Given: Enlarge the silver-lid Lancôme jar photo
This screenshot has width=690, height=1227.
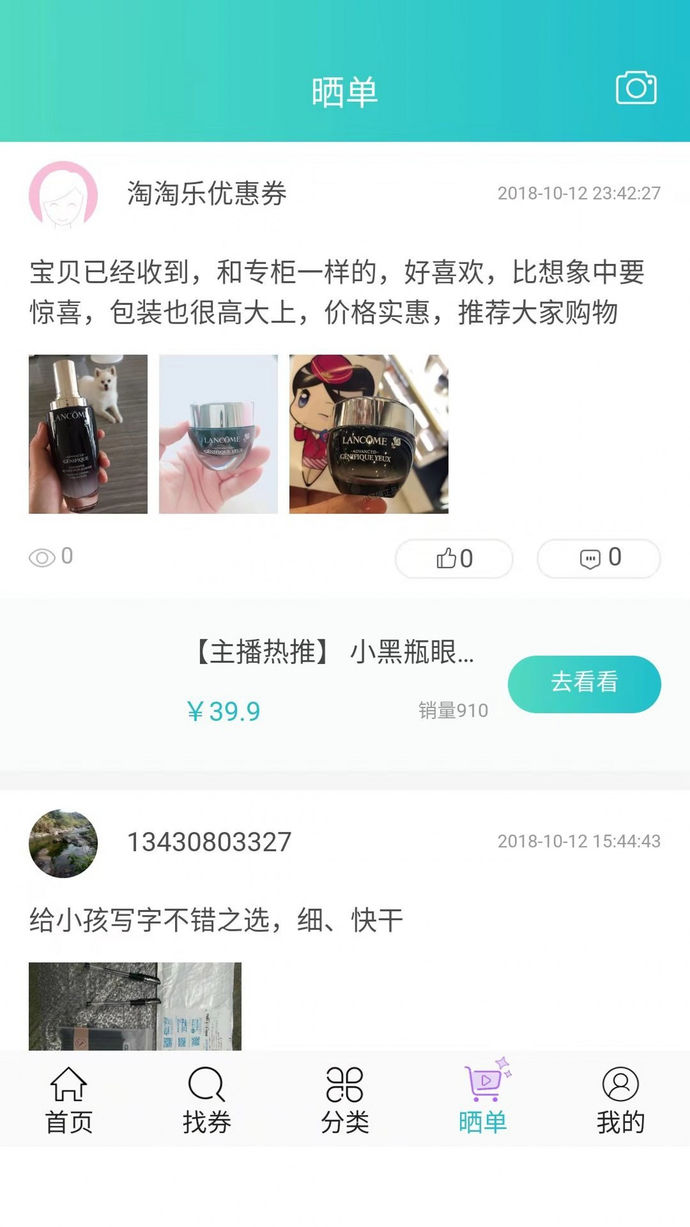Looking at the screenshot, I should point(218,434).
